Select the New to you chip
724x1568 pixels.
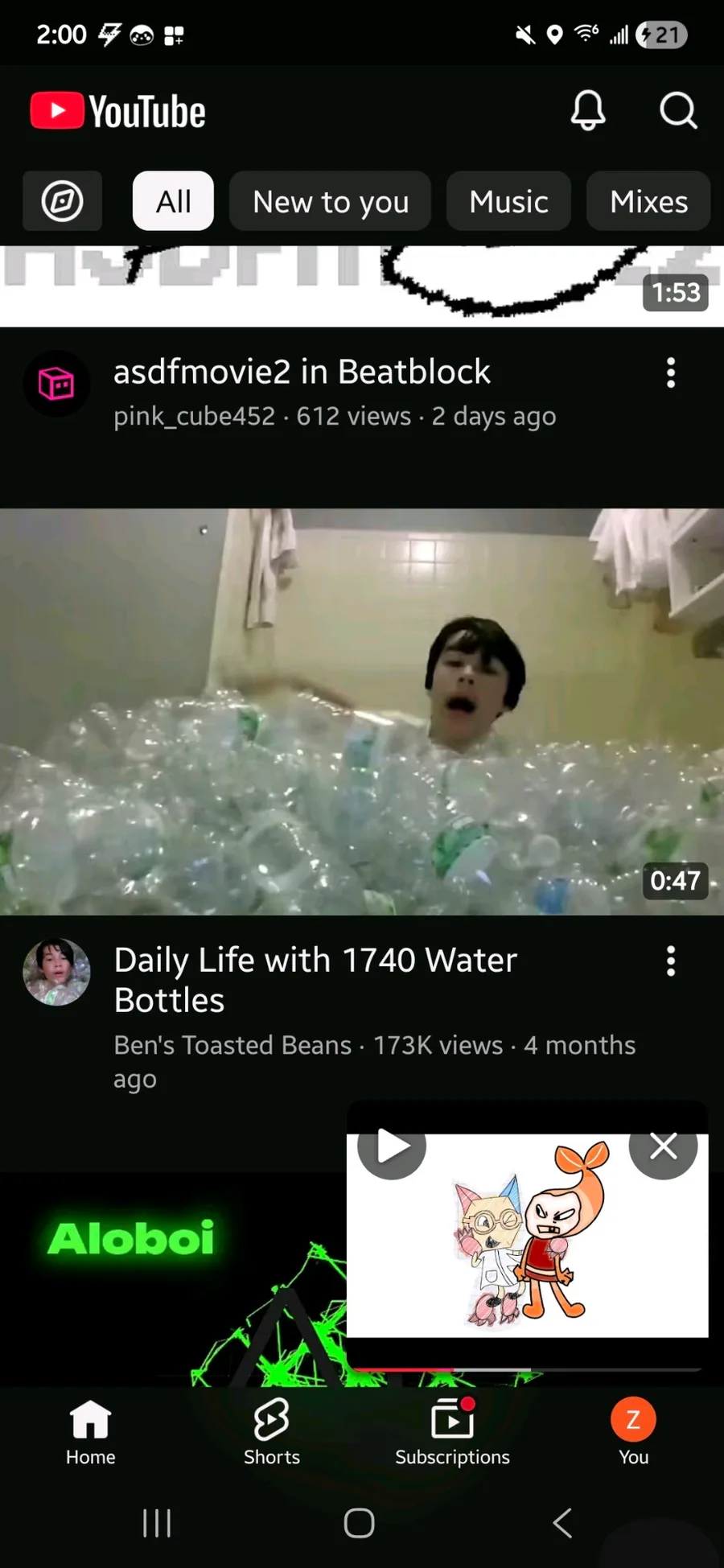click(x=331, y=201)
